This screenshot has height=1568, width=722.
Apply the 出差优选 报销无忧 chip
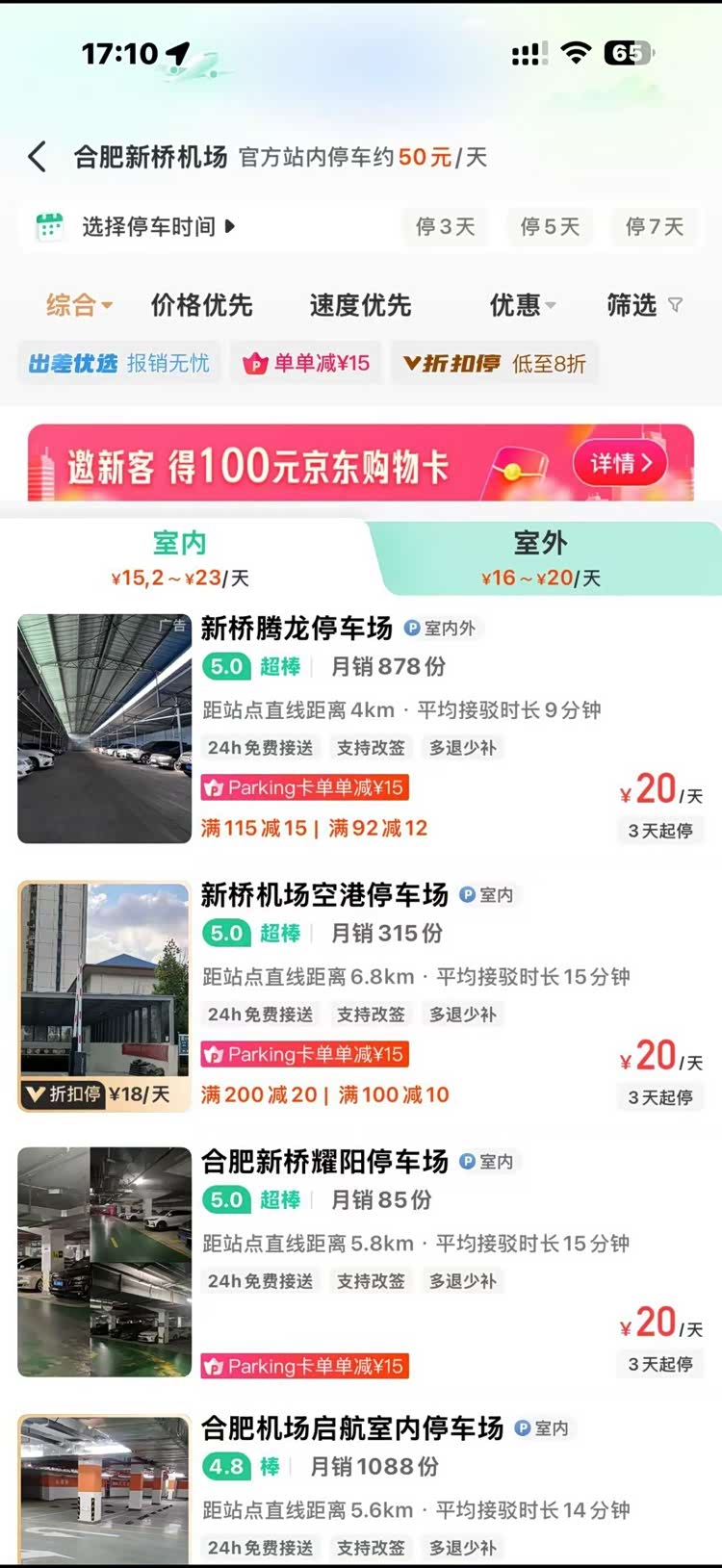click(119, 363)
